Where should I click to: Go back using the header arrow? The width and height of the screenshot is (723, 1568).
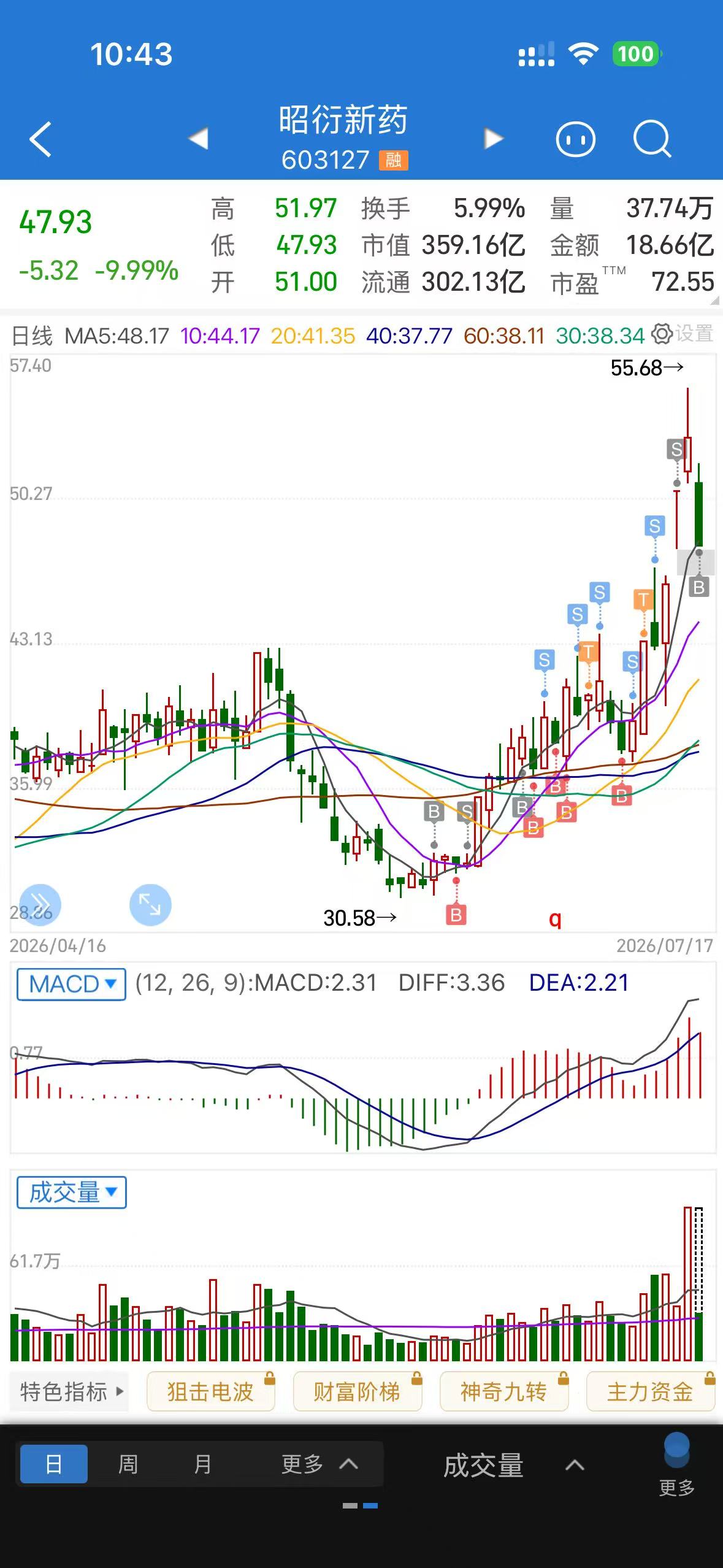[x=40, y=140]
